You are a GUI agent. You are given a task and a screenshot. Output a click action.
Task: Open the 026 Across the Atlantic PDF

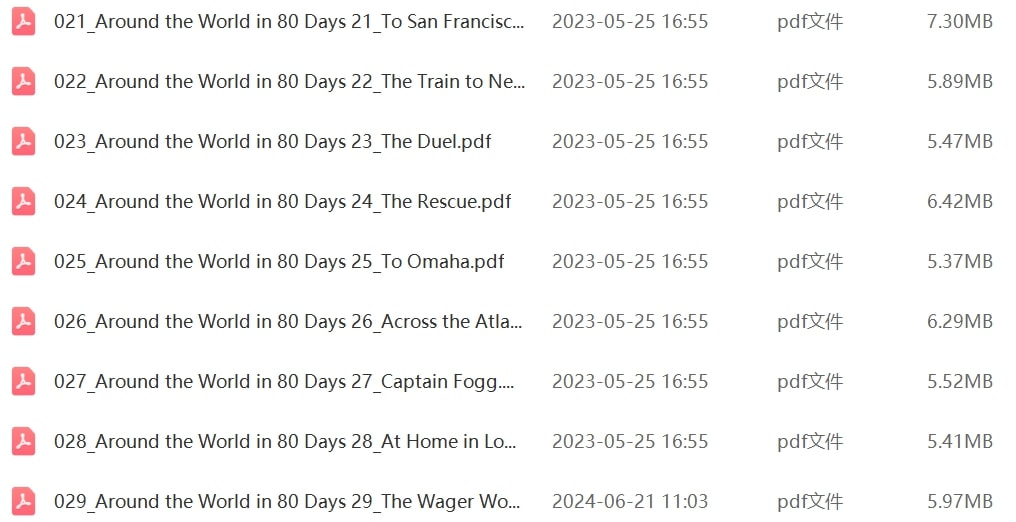coord(288,322)
